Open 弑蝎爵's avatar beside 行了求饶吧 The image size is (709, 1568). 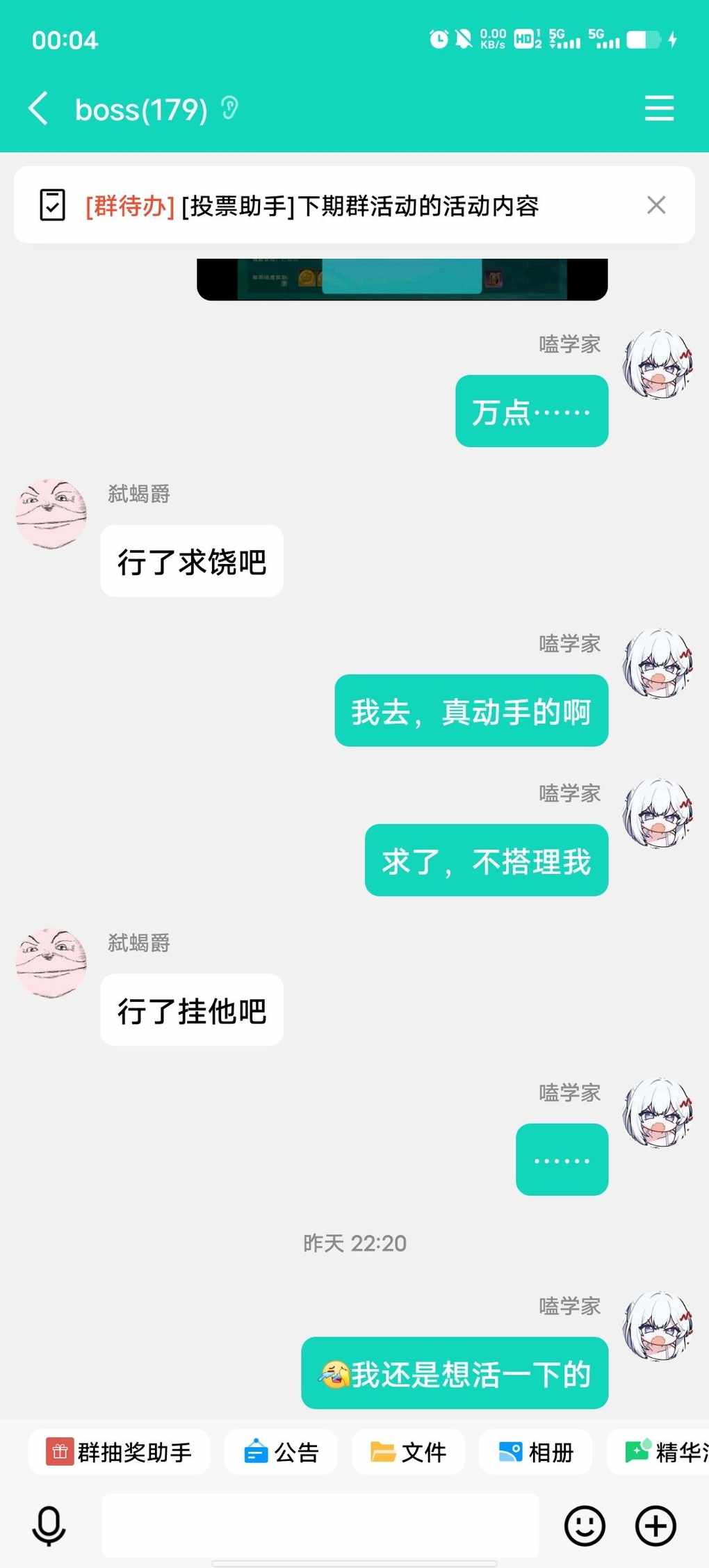[51, 514]
